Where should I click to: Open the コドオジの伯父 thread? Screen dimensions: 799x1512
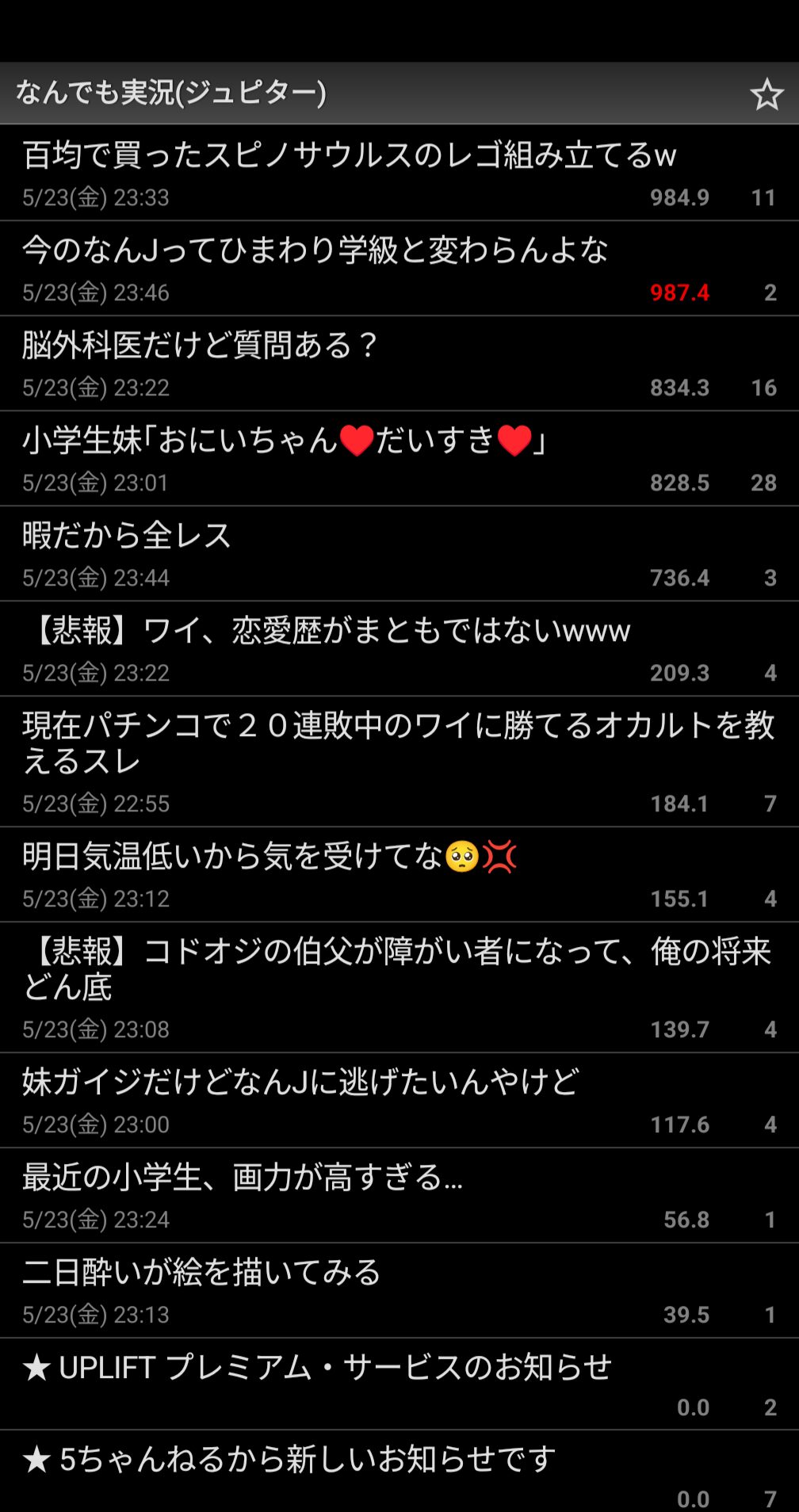[399, 987]
